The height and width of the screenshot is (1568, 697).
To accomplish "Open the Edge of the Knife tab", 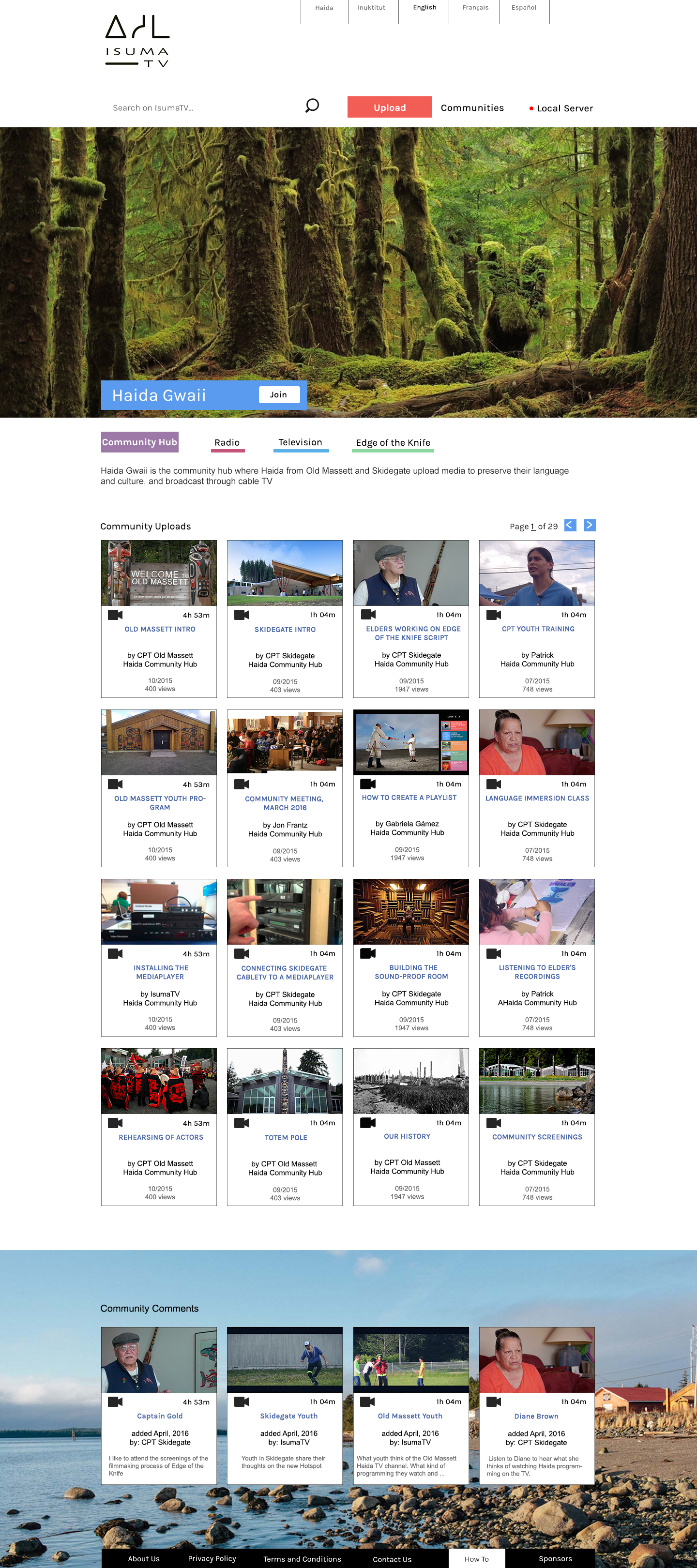I will pos(393,443).
